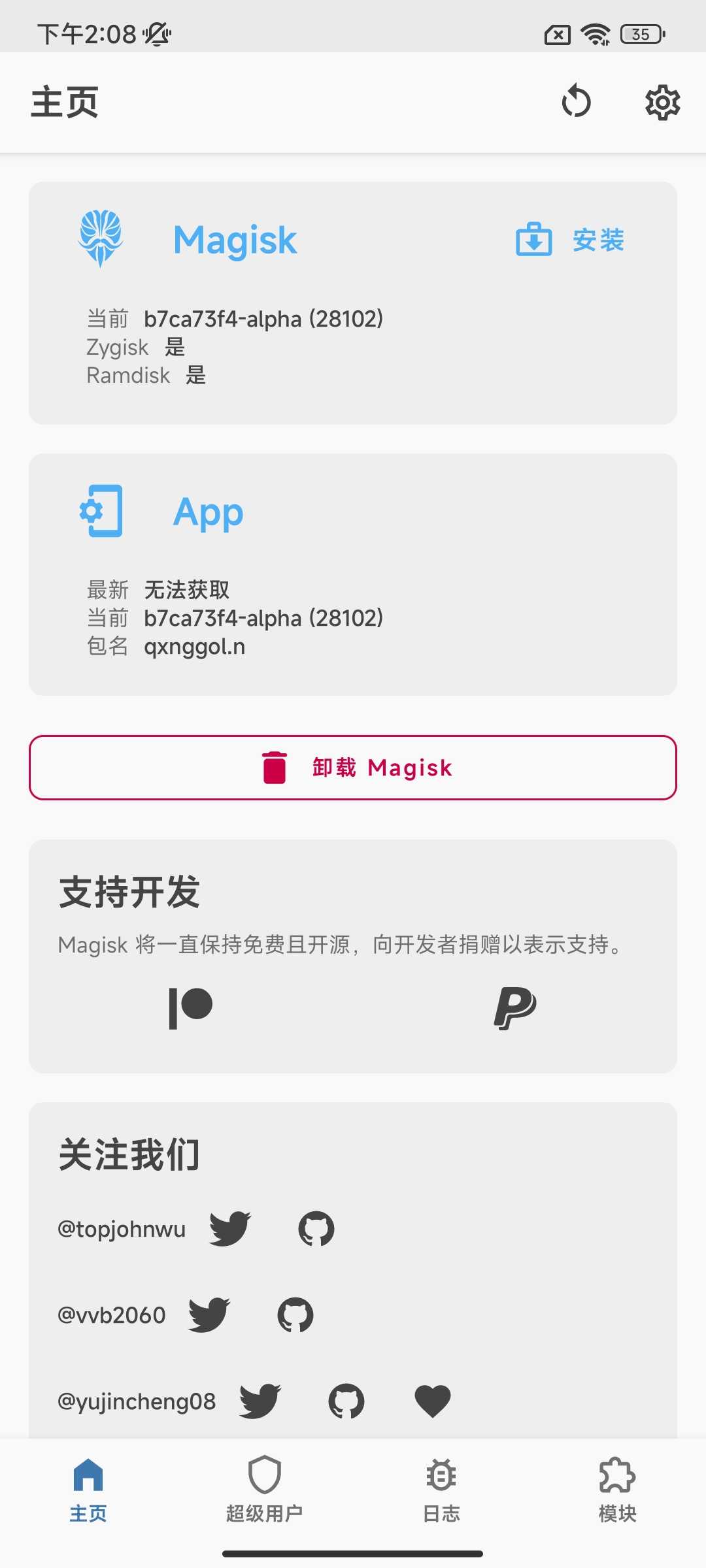This screenshot has width=706, height=1568.
Task: Tap the 安装 button on the Magisk card
Action: click(x=570, y=240)
